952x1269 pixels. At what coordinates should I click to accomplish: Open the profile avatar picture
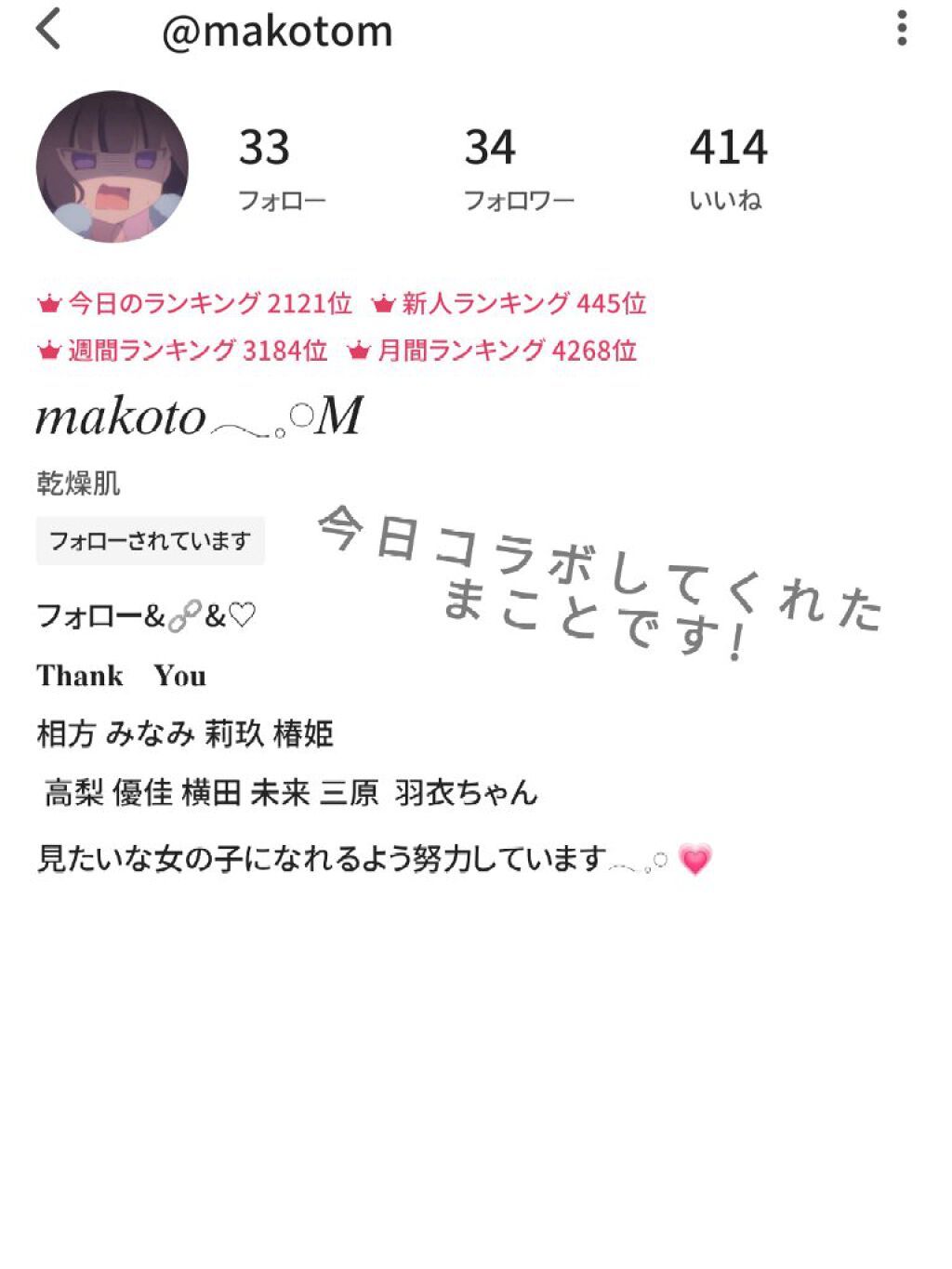coord(115,167)
